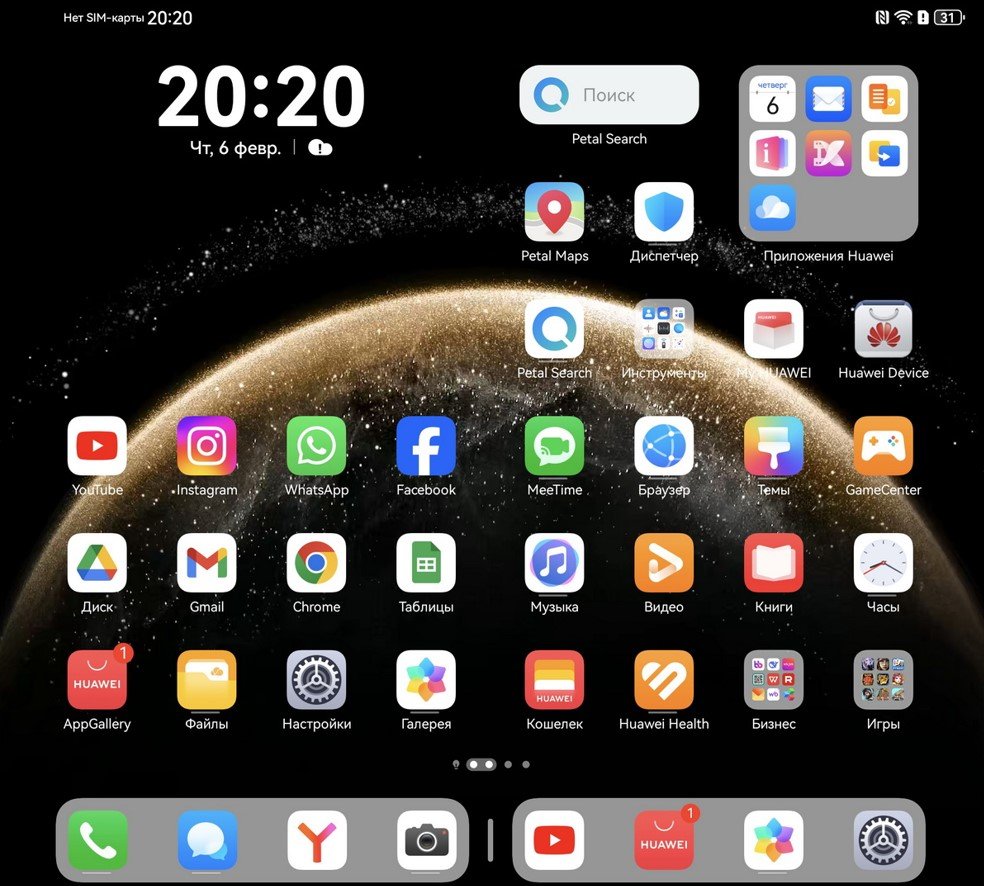Open Instagram app
The height and width of the screenshot is (886, 984).
click(x=207, y=446)
